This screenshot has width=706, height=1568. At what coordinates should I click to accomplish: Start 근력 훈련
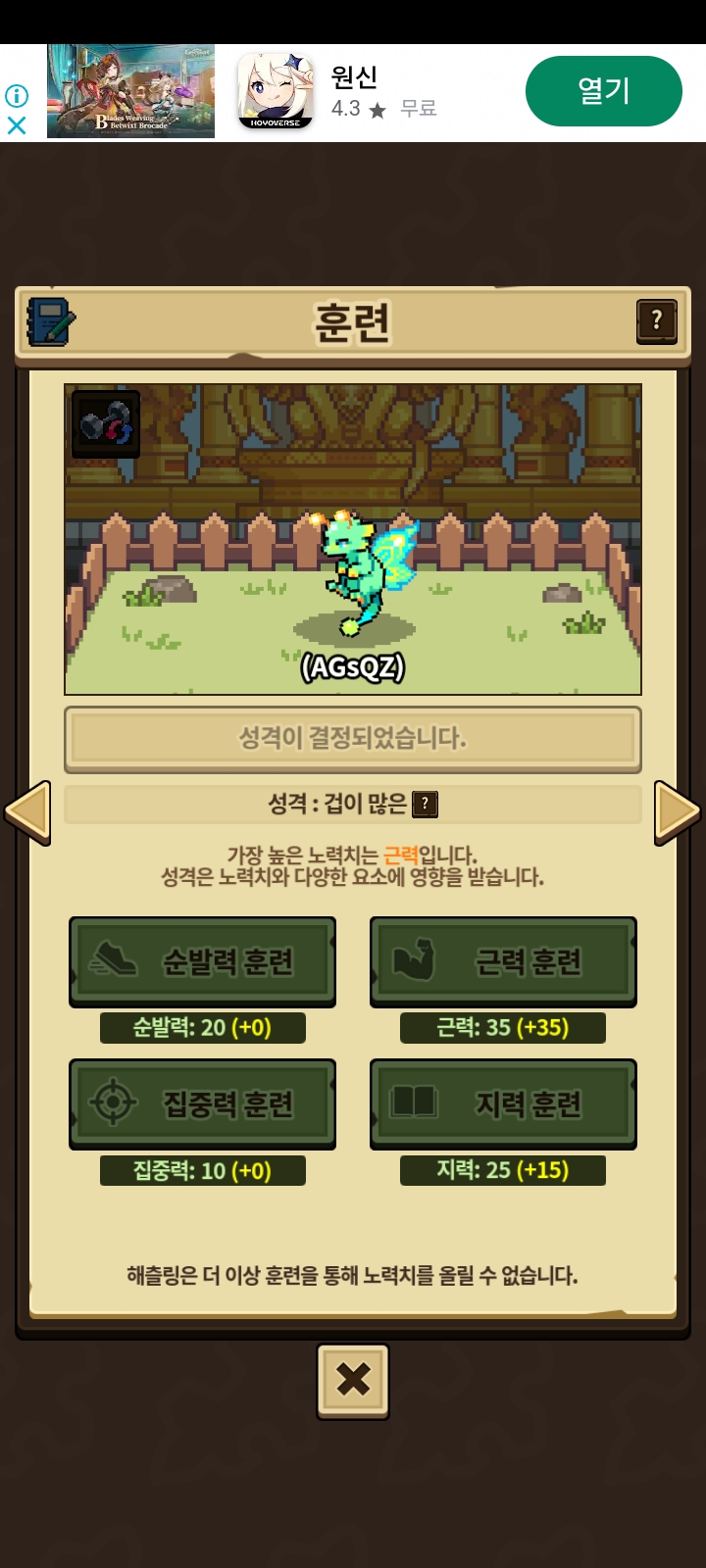(503, 961)
